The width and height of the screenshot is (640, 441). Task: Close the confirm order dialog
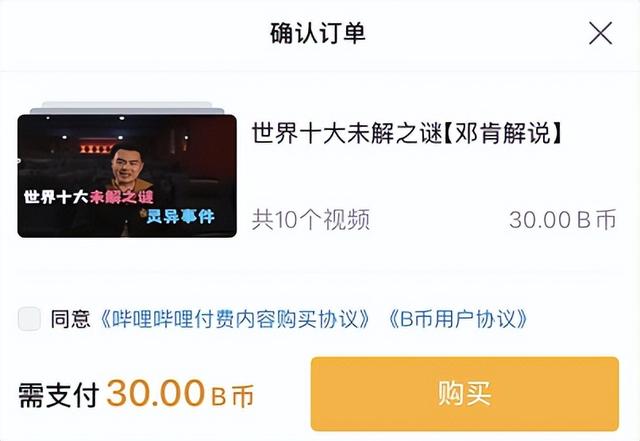click(x=600, y=33)
